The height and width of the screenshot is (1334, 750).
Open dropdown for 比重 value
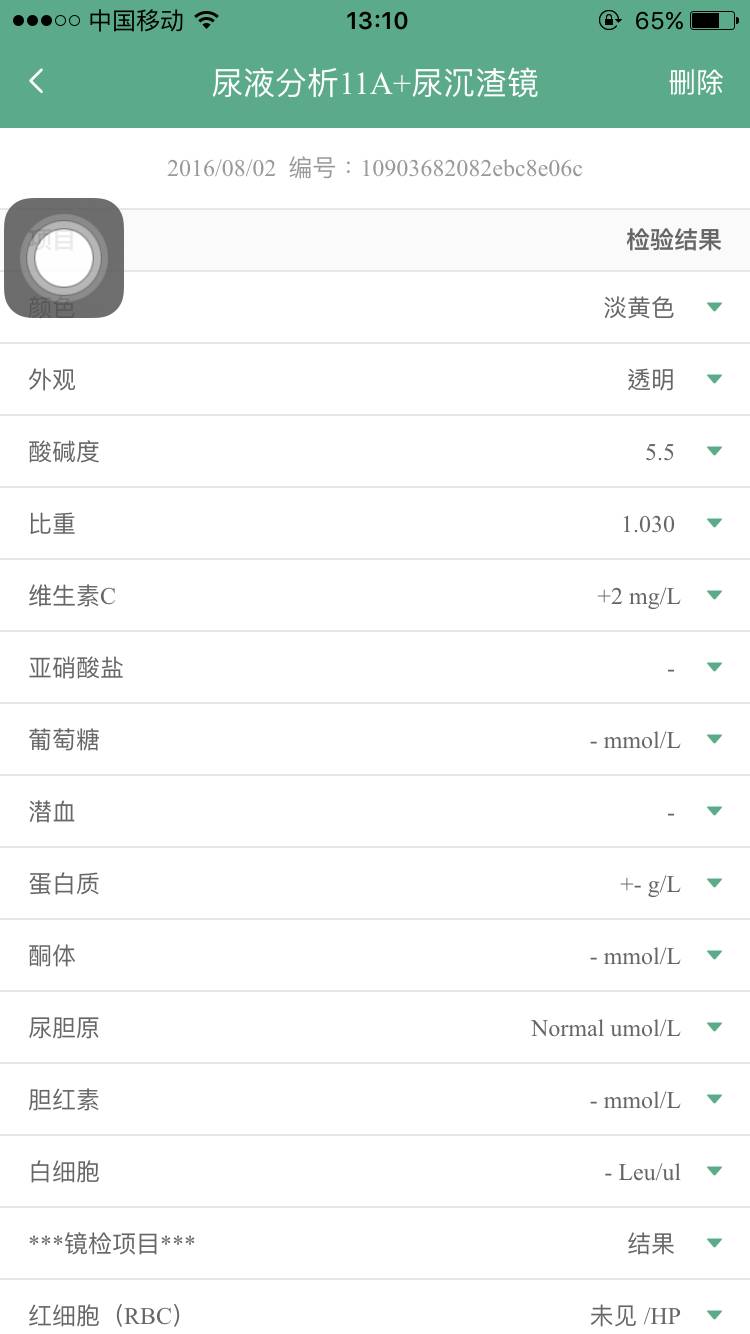click(714, 523)
